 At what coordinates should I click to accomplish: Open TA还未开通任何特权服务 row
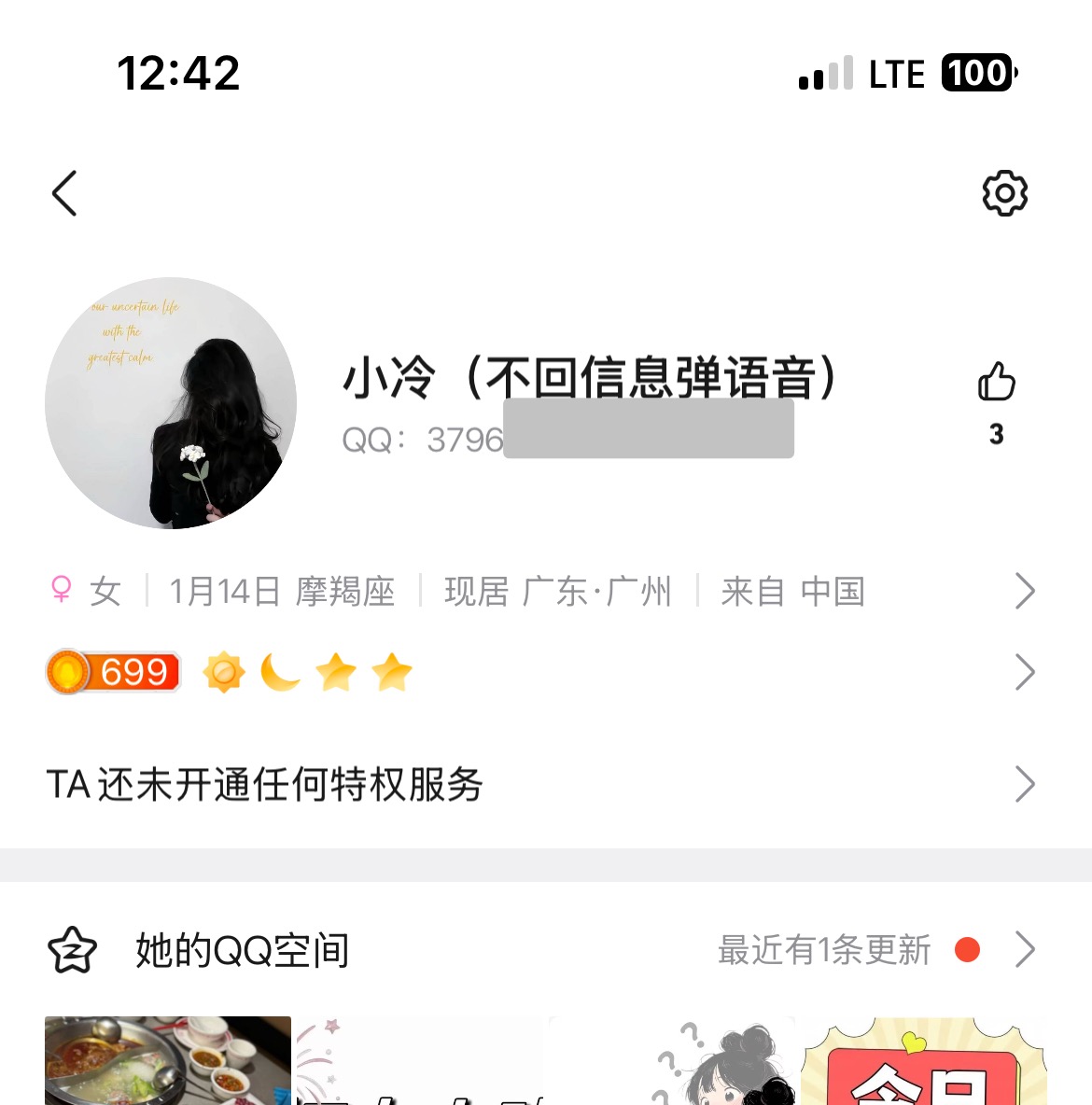click(x=541, y=784)
